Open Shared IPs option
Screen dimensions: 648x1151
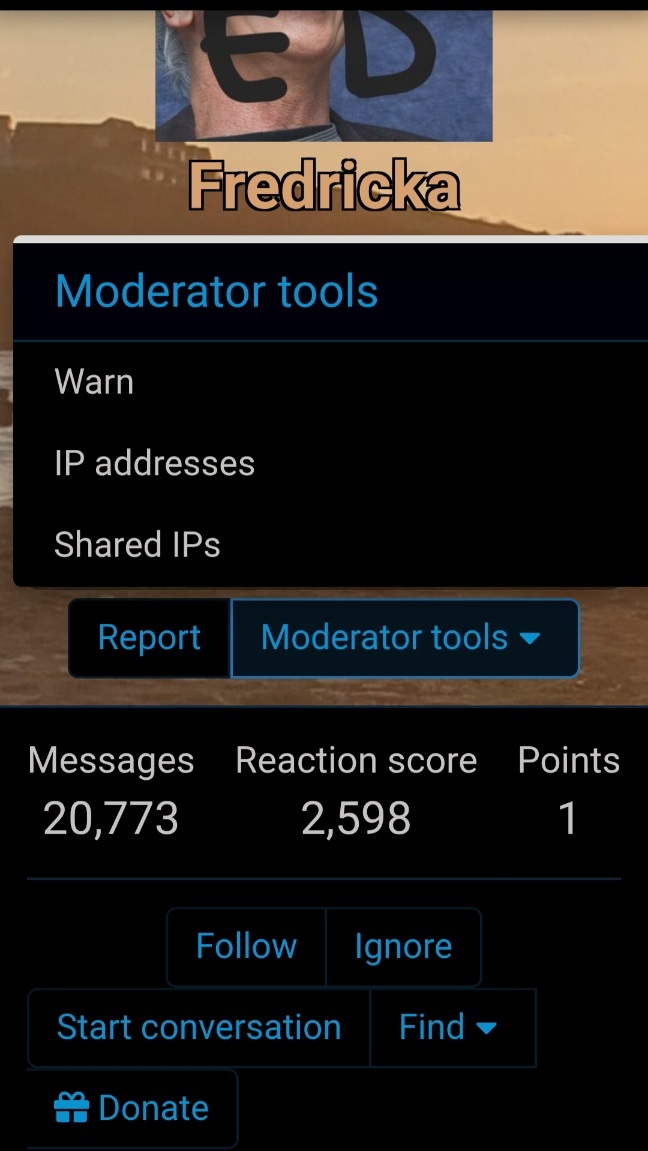coord(137,544)
